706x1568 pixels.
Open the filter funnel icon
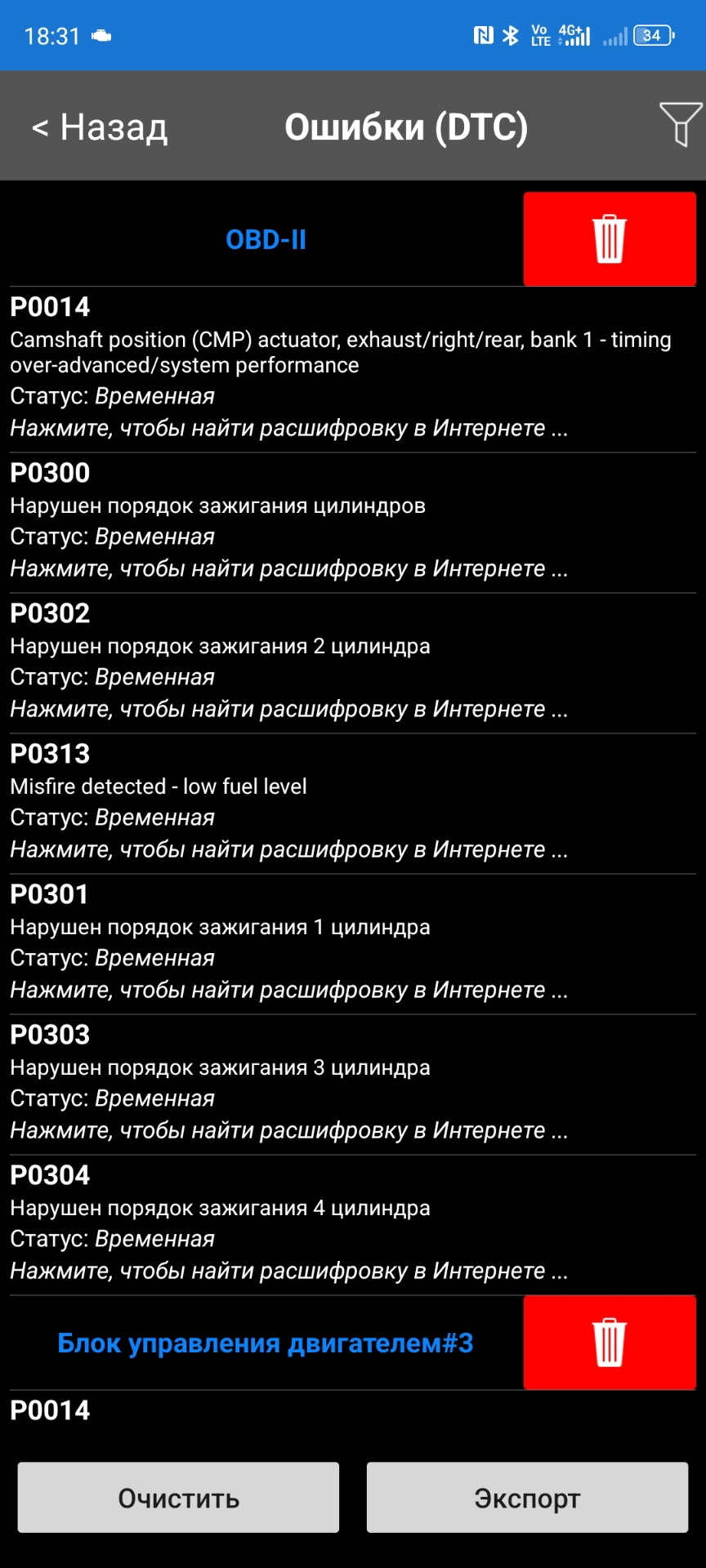tap(680, 124)
